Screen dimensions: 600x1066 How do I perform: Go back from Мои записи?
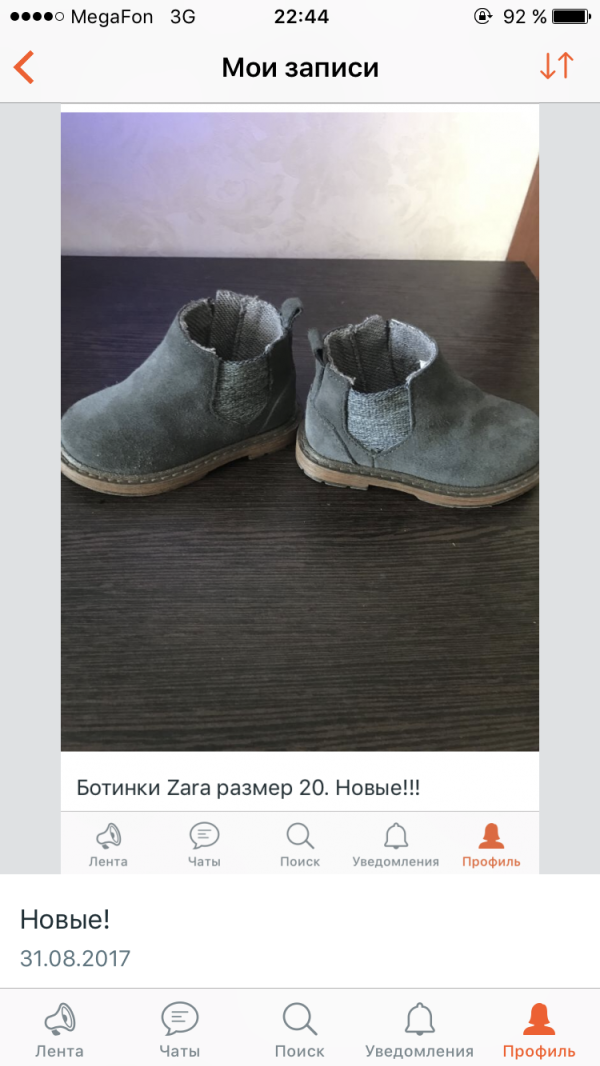(24, 67)
